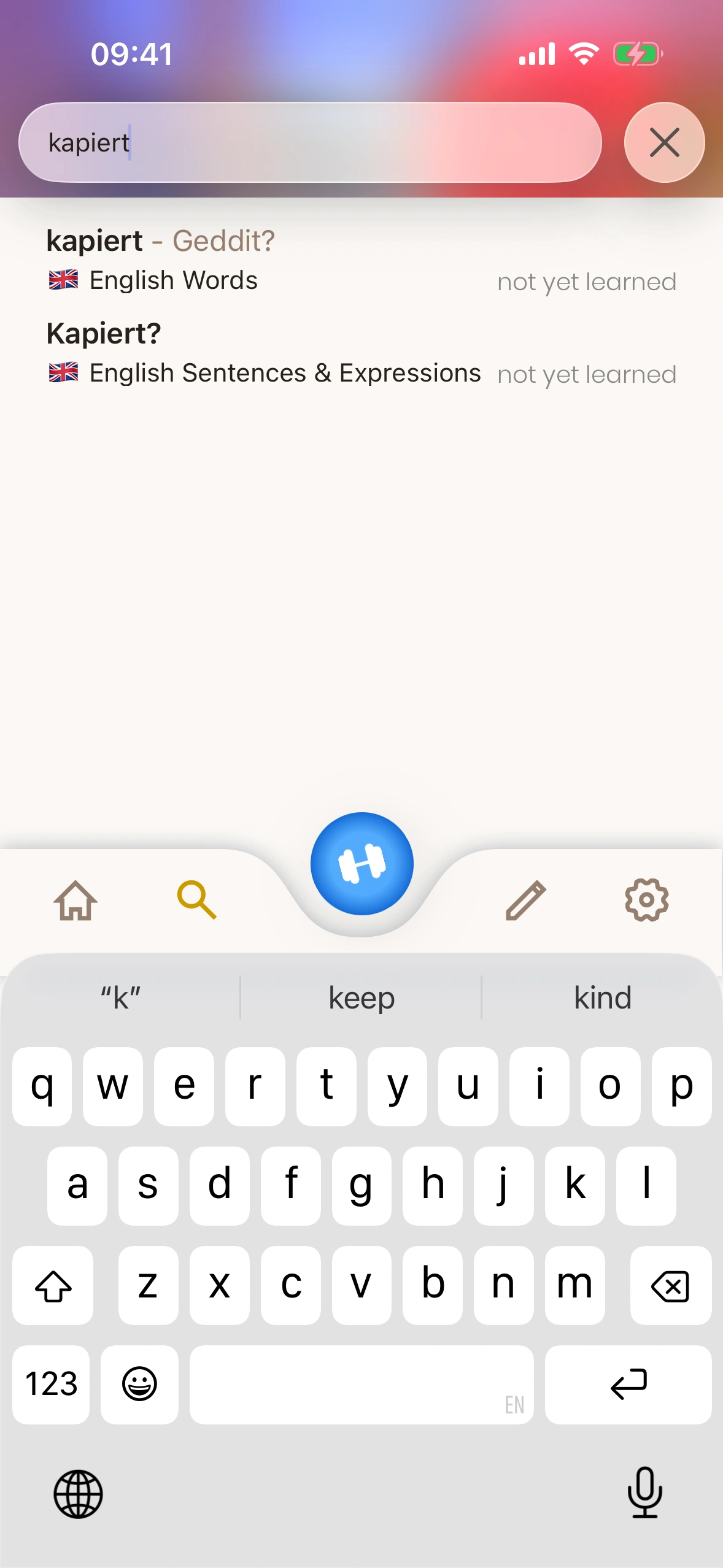Start training with the blue dumbbell button
Image resolution: width=723 pixels, height=1568 pixels.
[361, 864]
